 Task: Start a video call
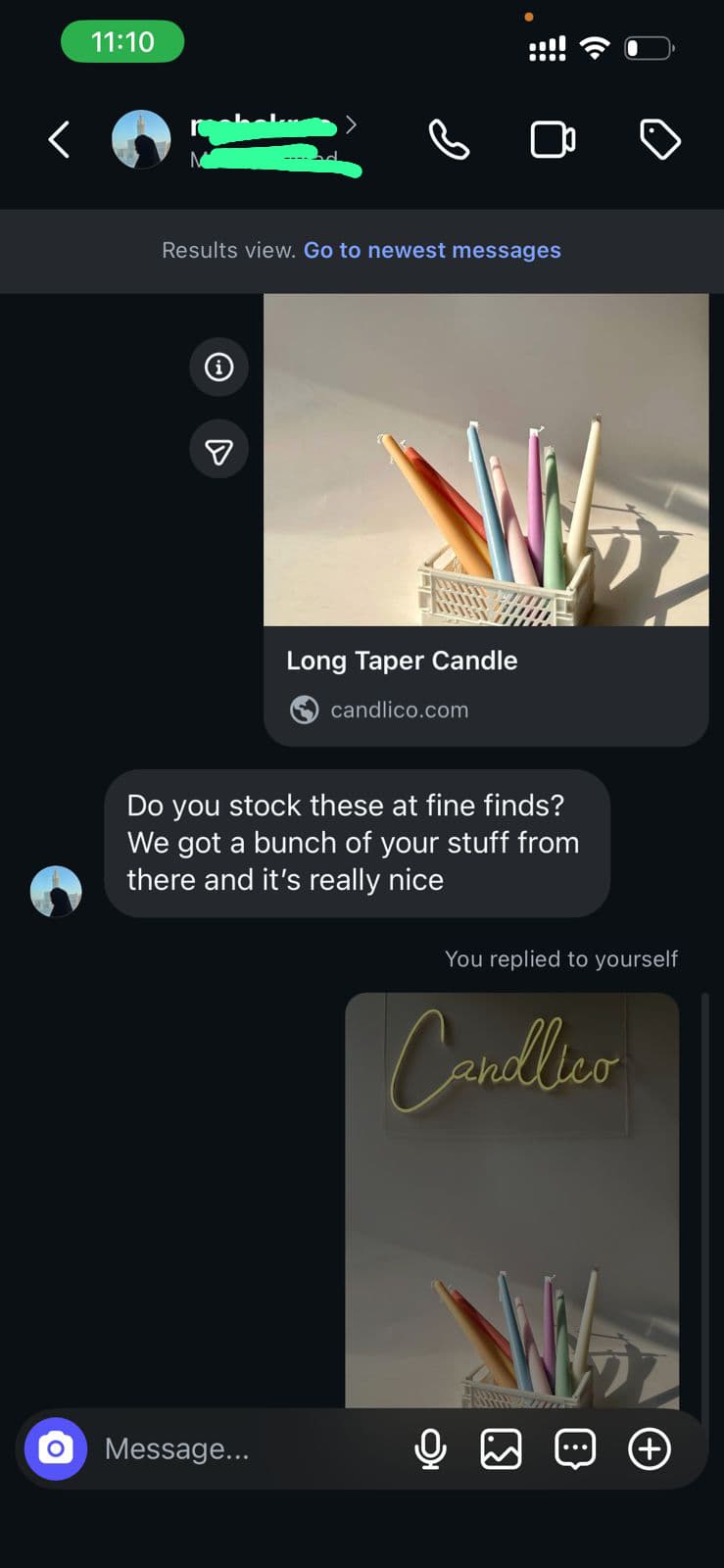tap(553, 139)
